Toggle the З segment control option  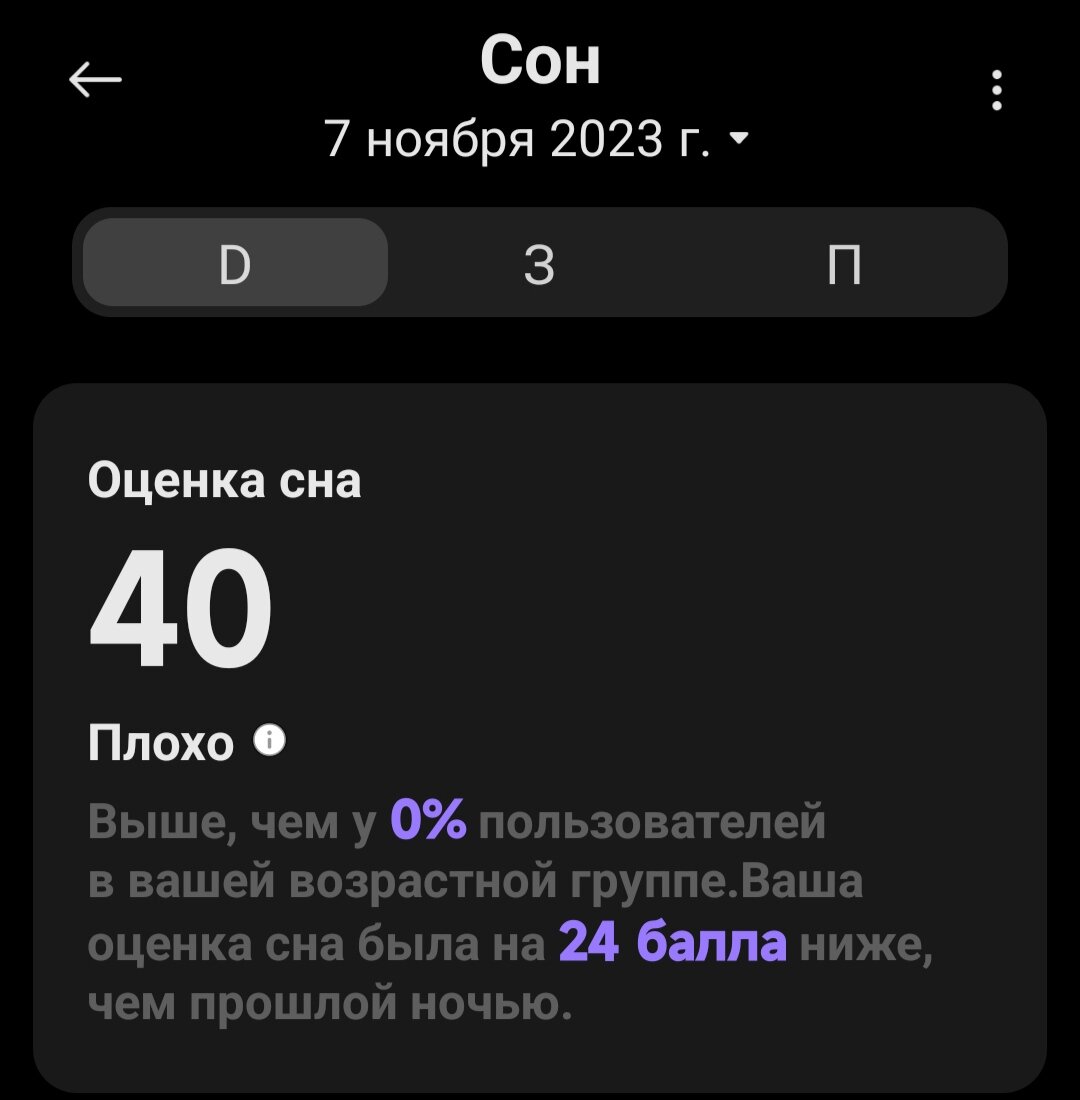pos(540,263)
